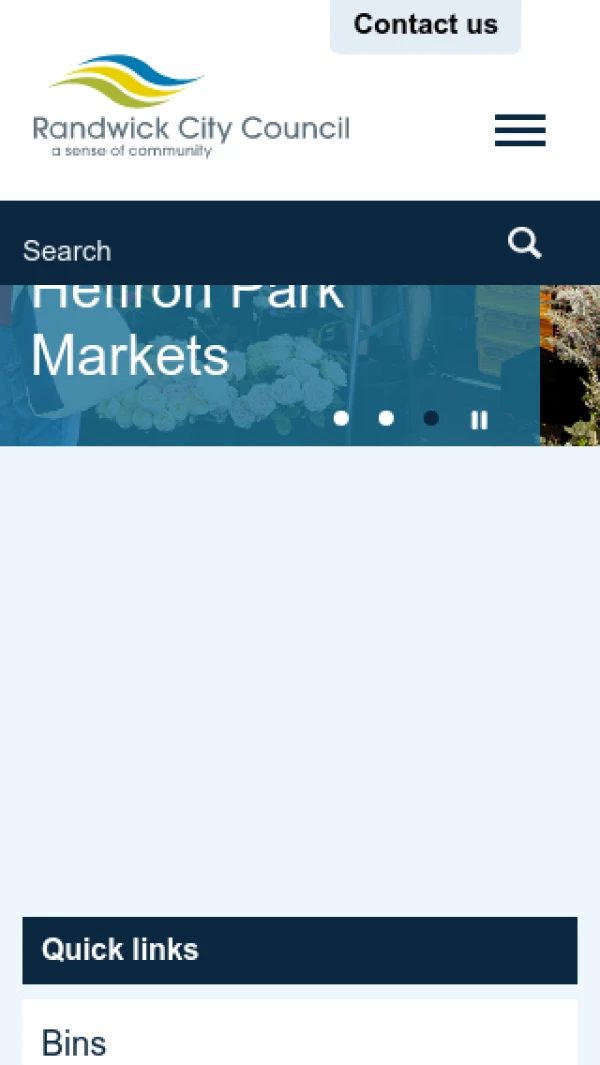Submit search with the magnifier icon
Image resolution: width=600 pixels, height=1065 pixels.
point(524,243)
